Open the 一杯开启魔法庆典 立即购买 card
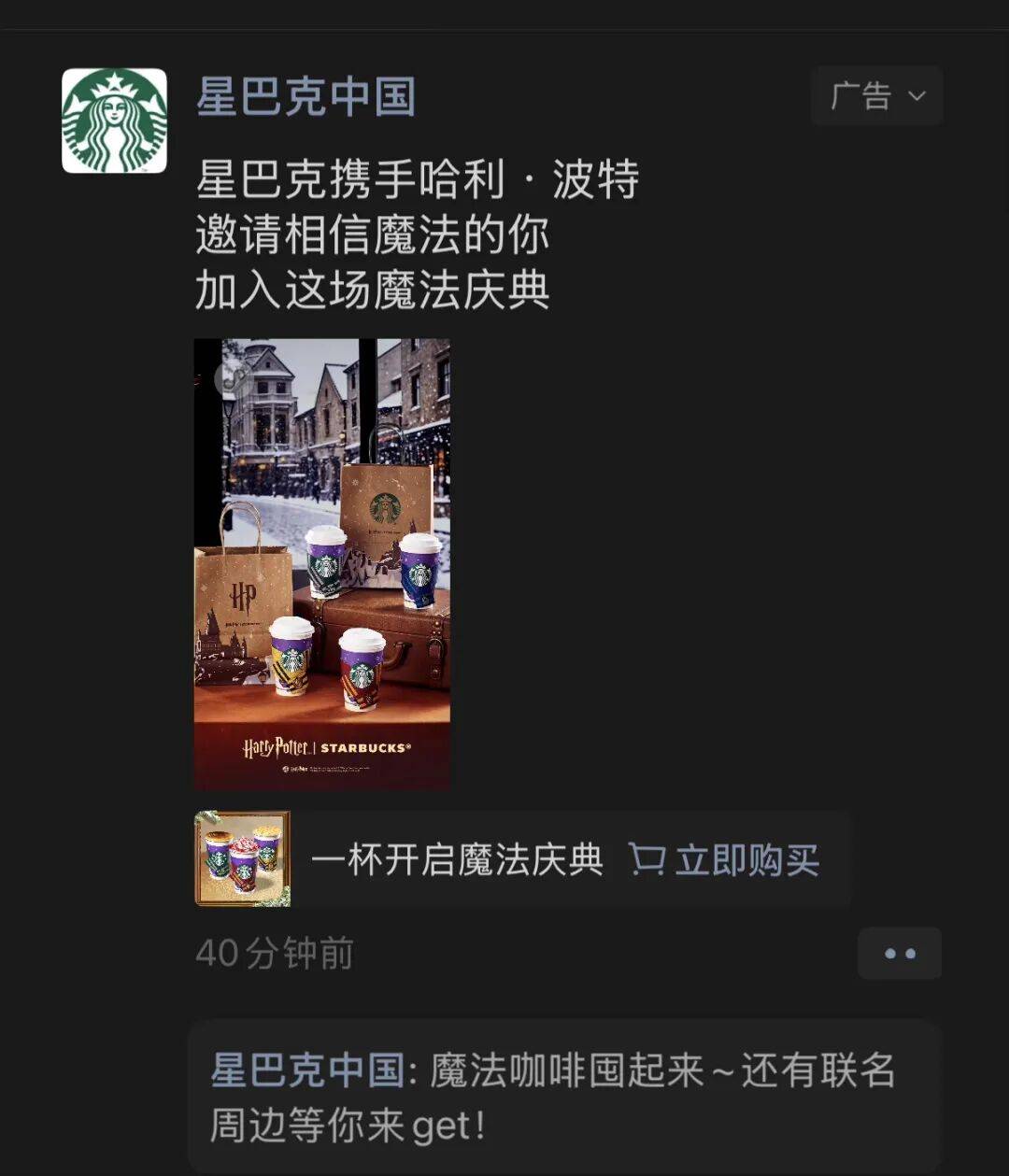The height and width of the screenshot is (1176, 1009). point(523,859)
